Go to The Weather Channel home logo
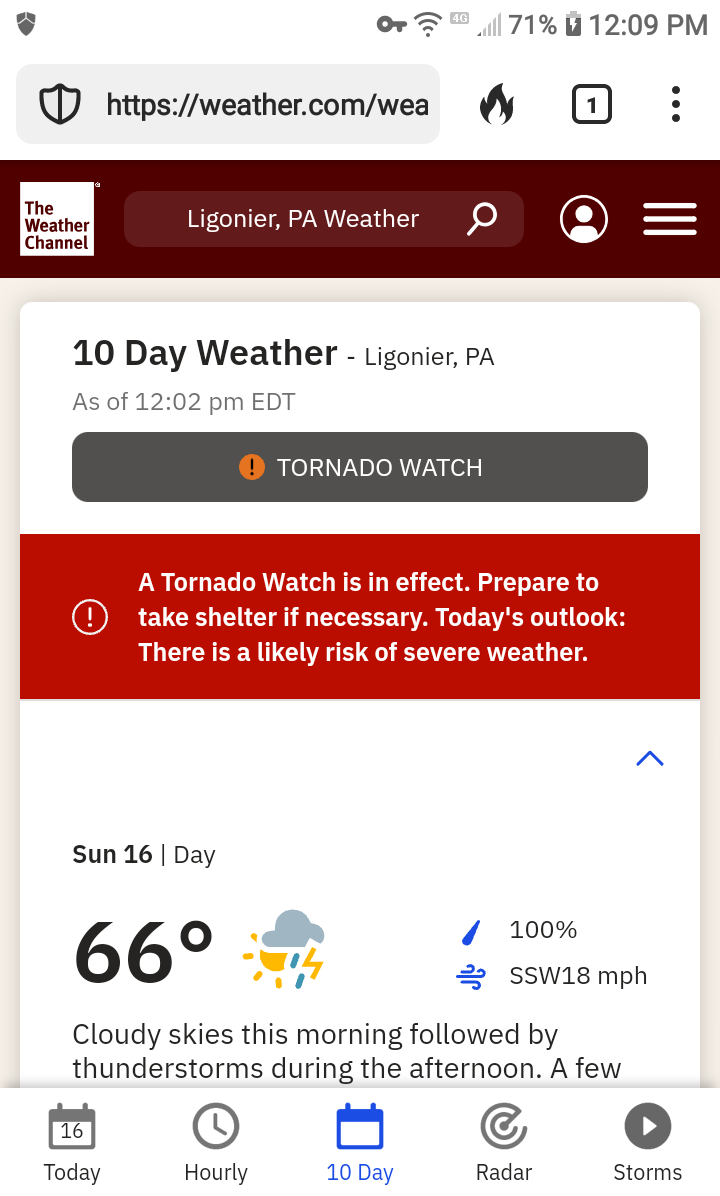Viewport: 720px width, 1196px height. pos(57,219)
